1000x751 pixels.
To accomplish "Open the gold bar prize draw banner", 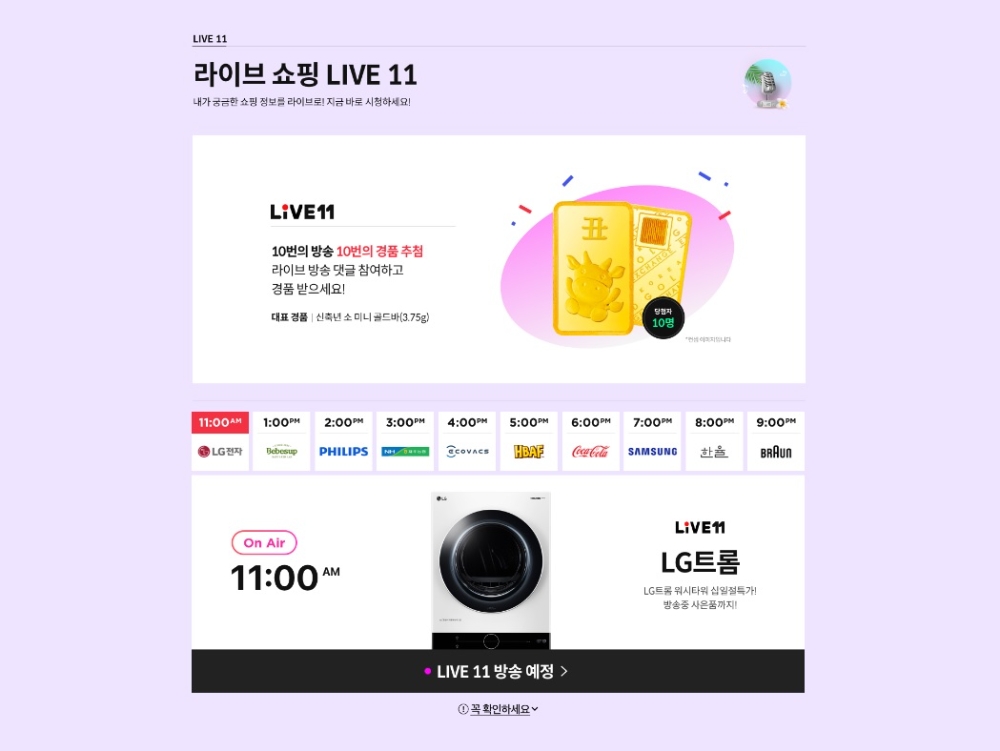I will (498, 259).
